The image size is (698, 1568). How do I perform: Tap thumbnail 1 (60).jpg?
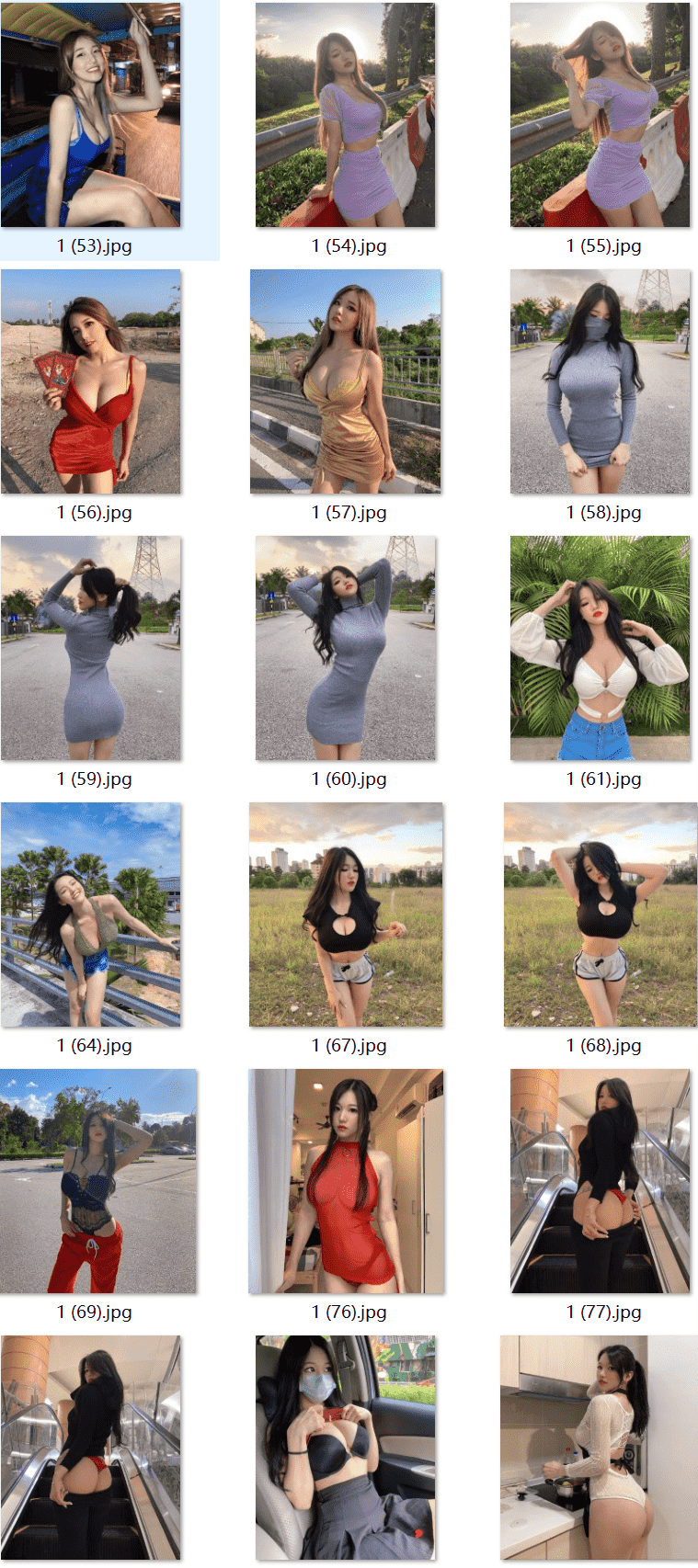[x=346, y=648]
